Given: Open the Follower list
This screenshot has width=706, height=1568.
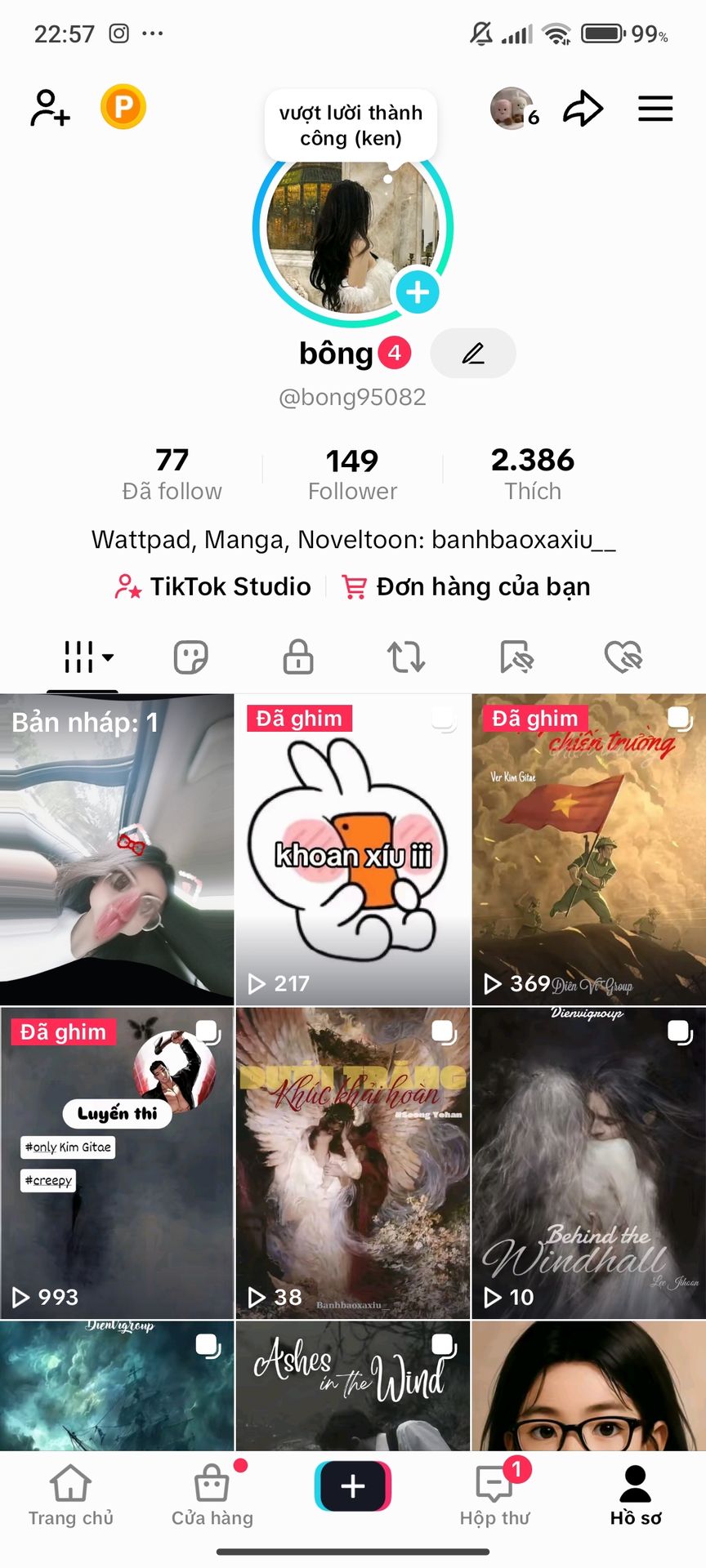Looking at the screenshot, I should 352,474.
